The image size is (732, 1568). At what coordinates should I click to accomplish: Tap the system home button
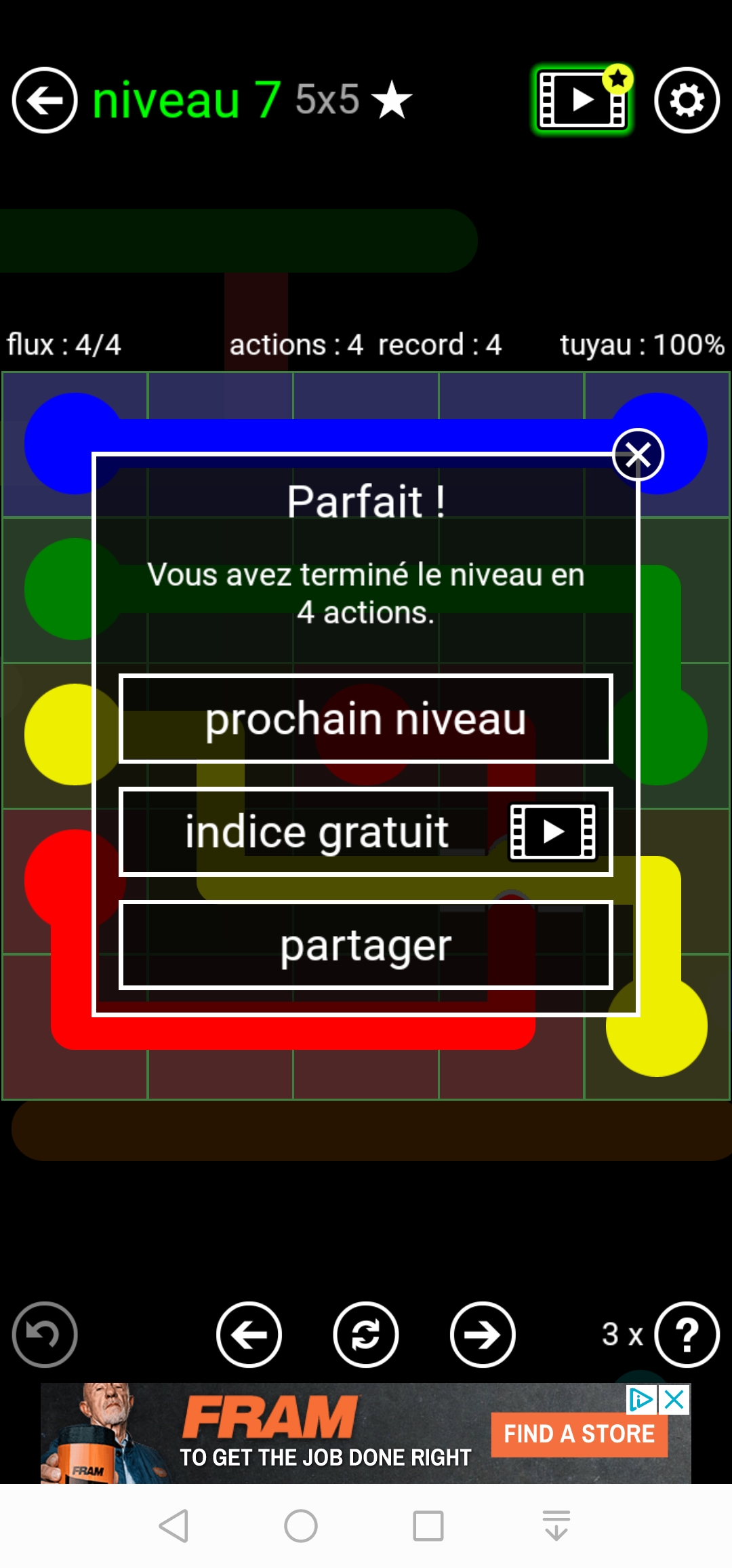(301, 1526)
